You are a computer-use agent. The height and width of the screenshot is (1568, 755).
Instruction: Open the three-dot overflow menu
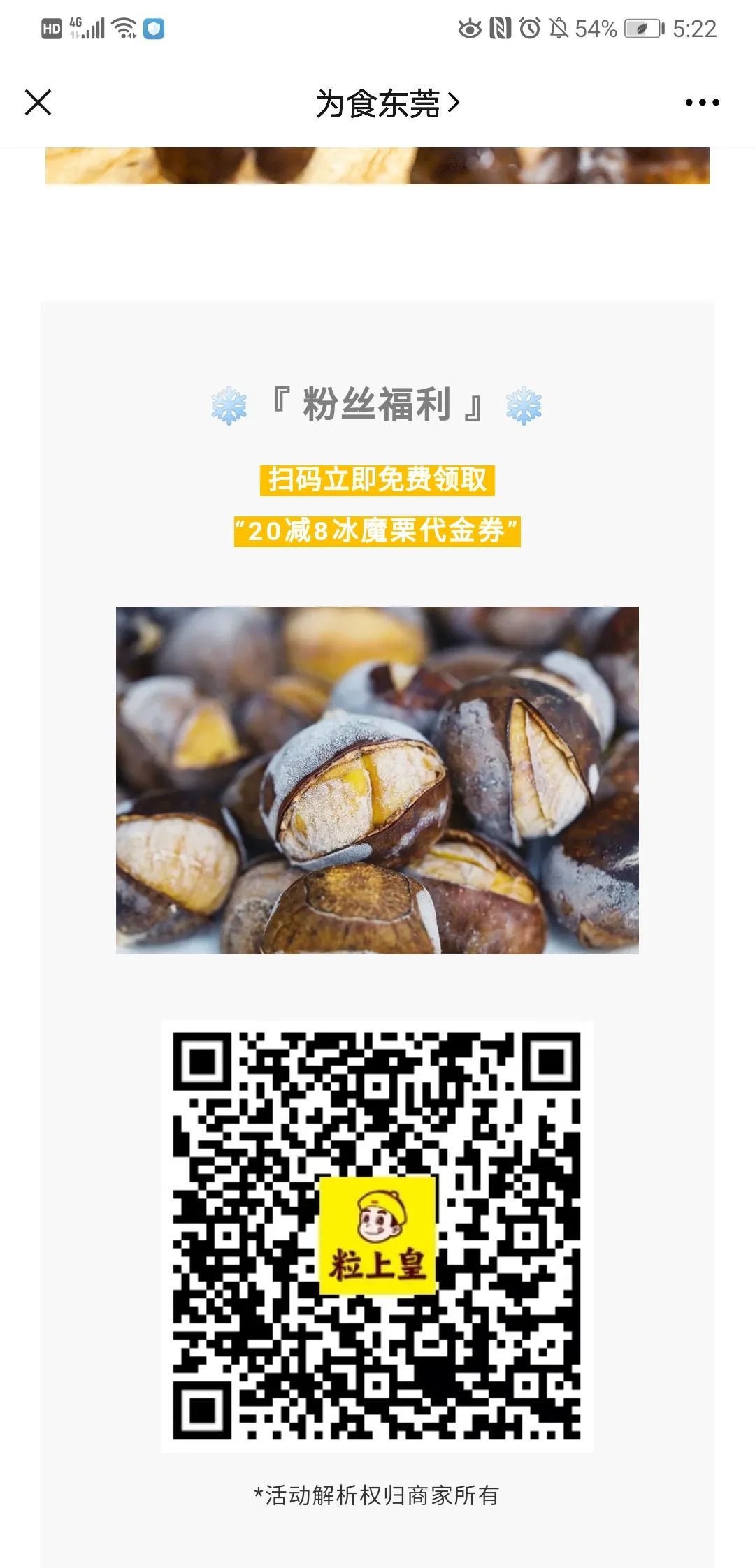click(702, 103)
